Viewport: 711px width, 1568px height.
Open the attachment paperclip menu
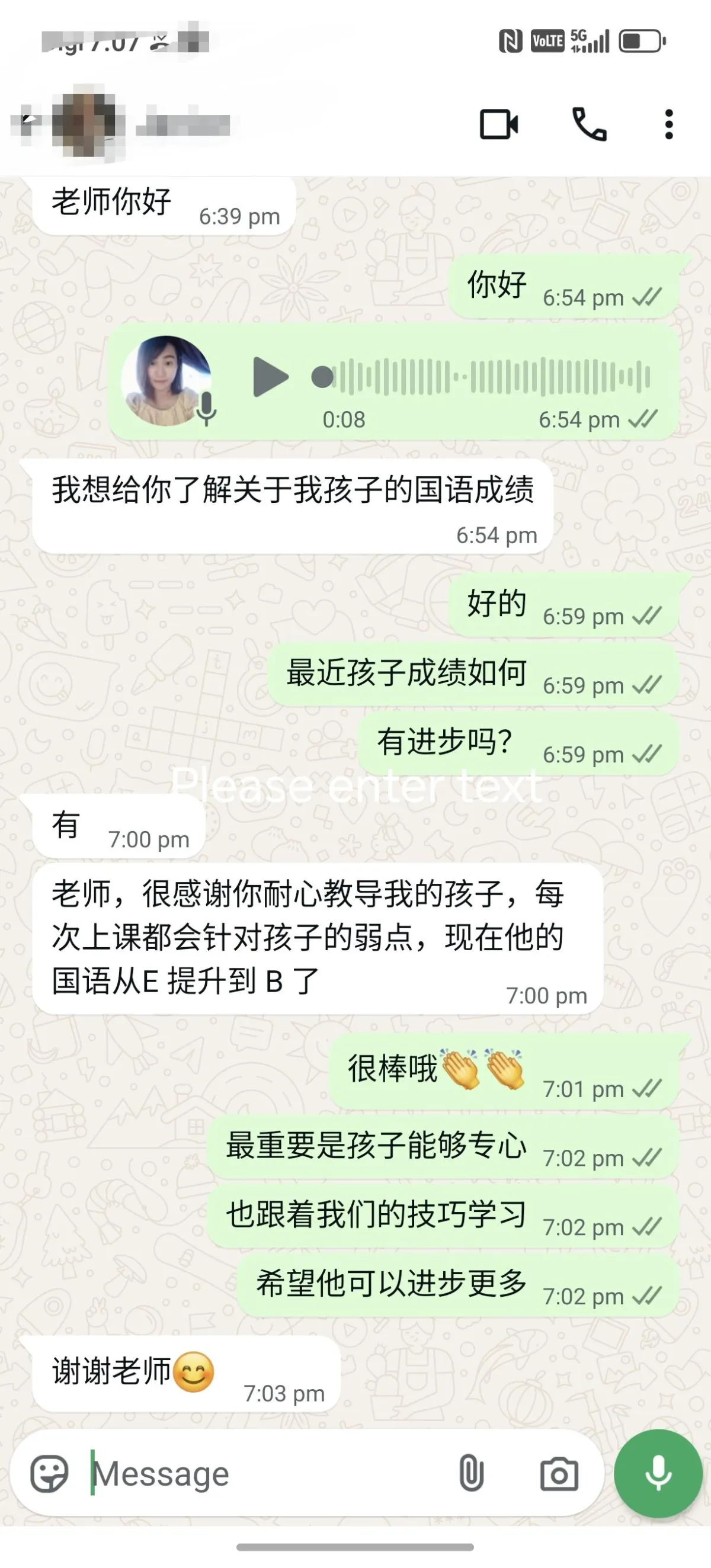[471, 1473]
